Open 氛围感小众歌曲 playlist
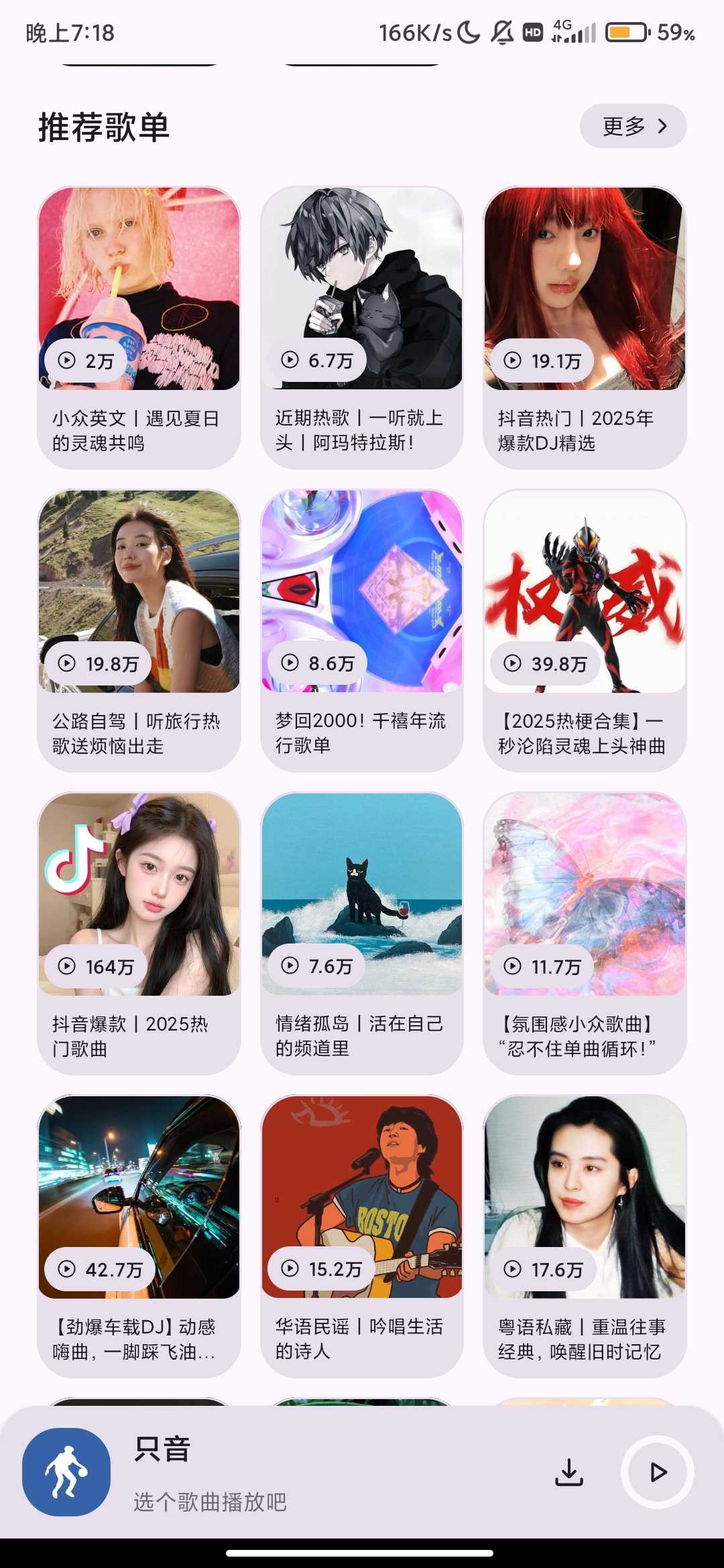 [585, 933]
